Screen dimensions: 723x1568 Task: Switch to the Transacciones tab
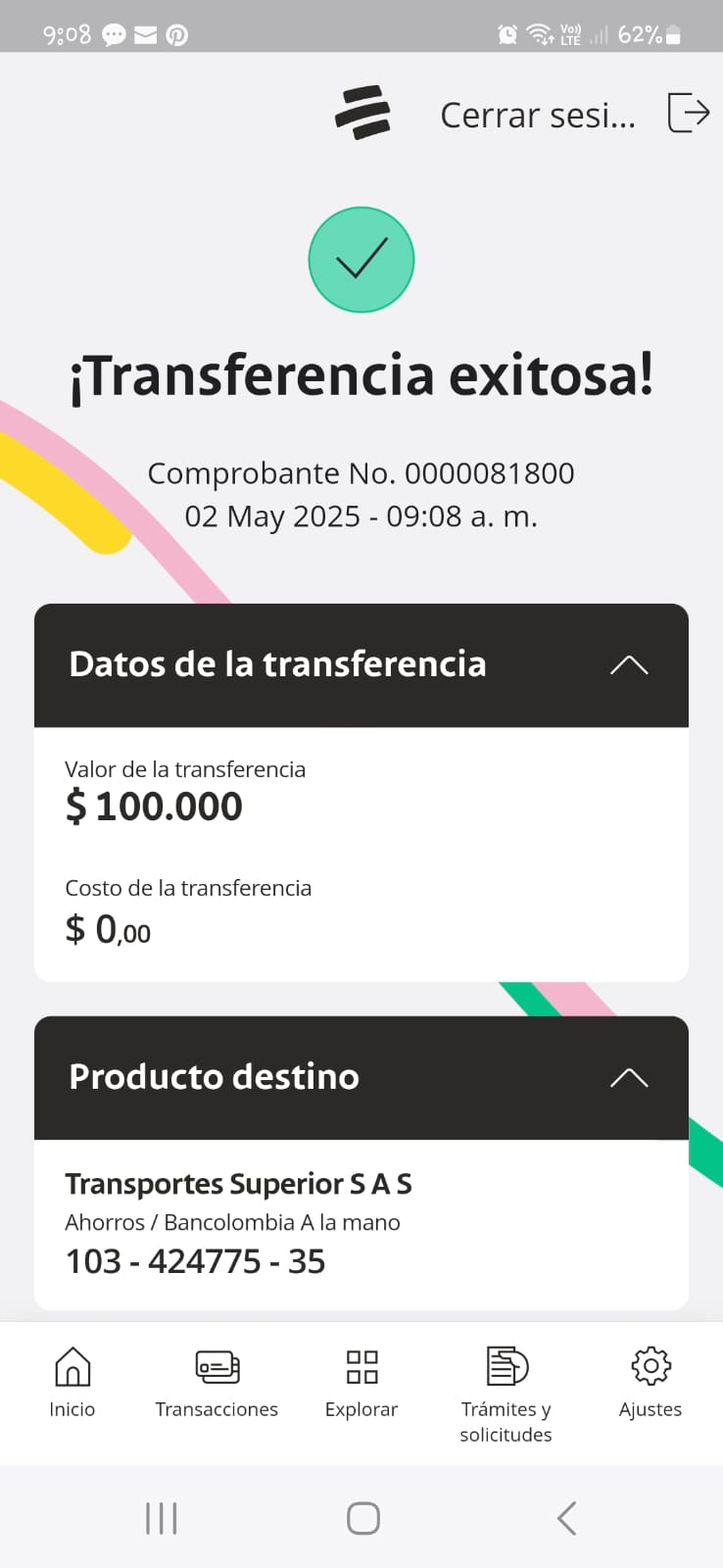[x=217, y=1383]
